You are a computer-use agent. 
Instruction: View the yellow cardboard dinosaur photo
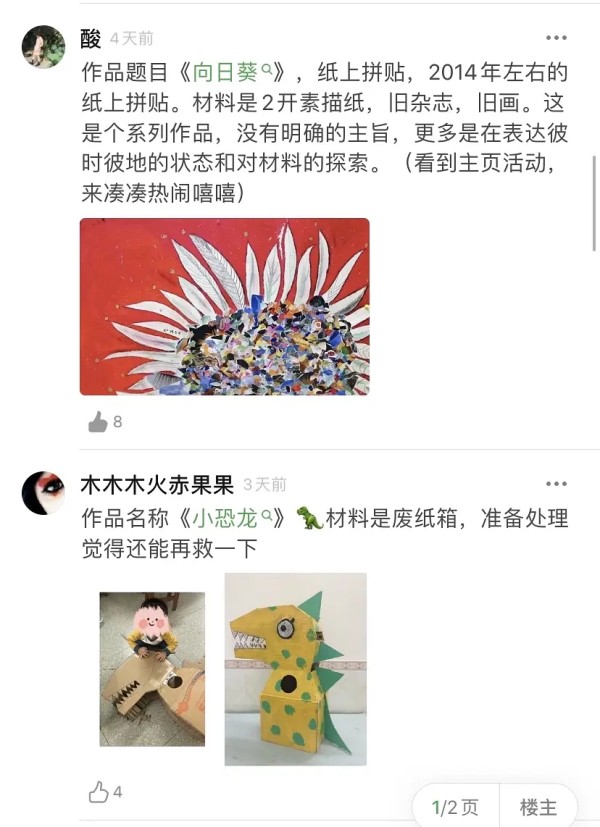pyautogui.click(x=295, y=668)
